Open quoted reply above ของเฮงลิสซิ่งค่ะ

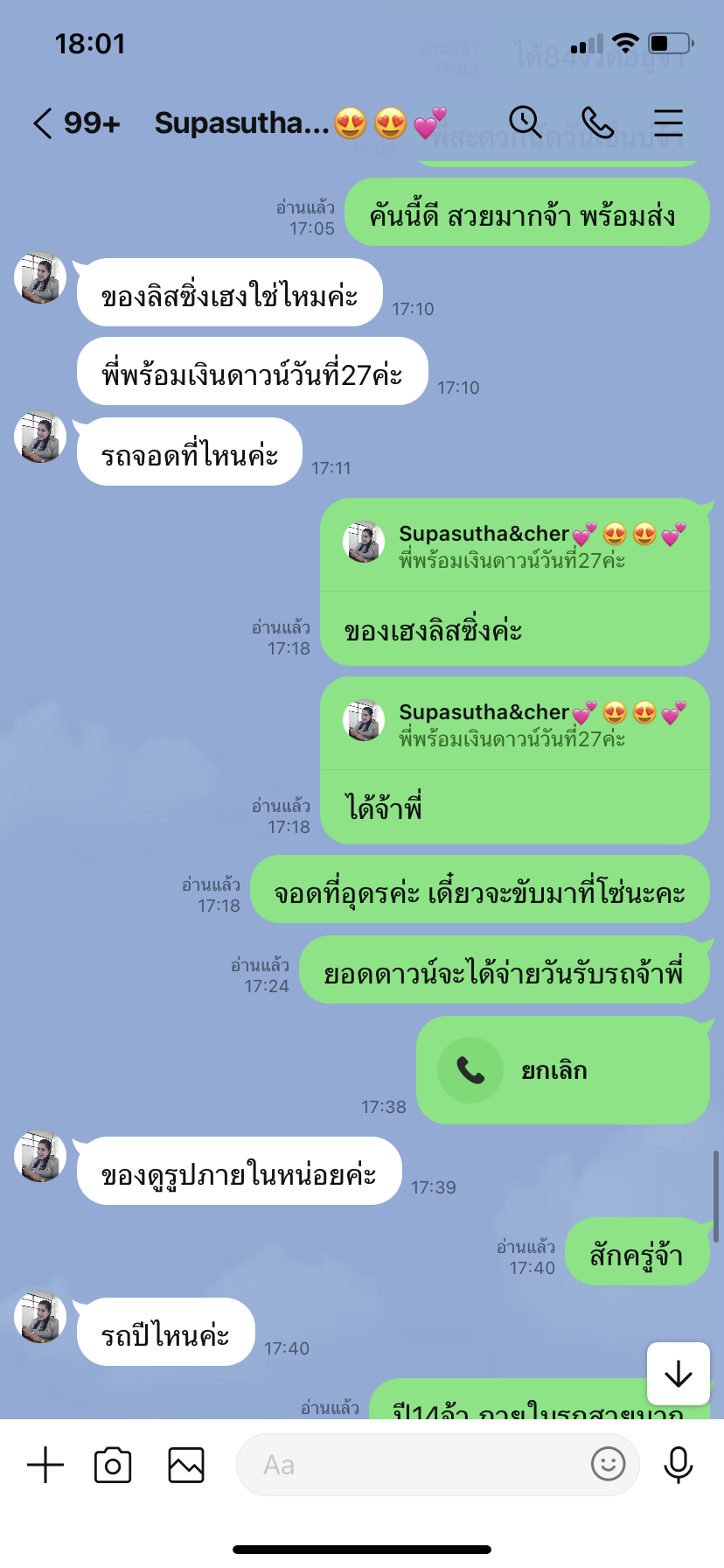[x=514, y=546]
